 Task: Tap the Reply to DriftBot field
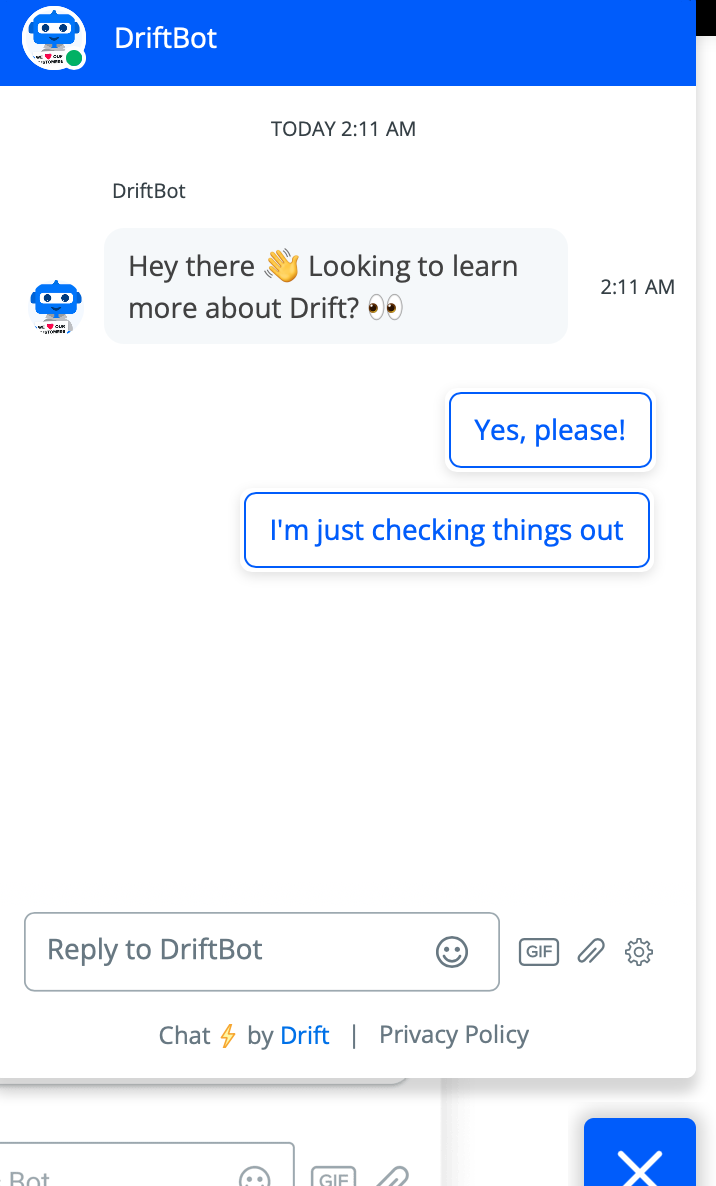click(230, 951)
